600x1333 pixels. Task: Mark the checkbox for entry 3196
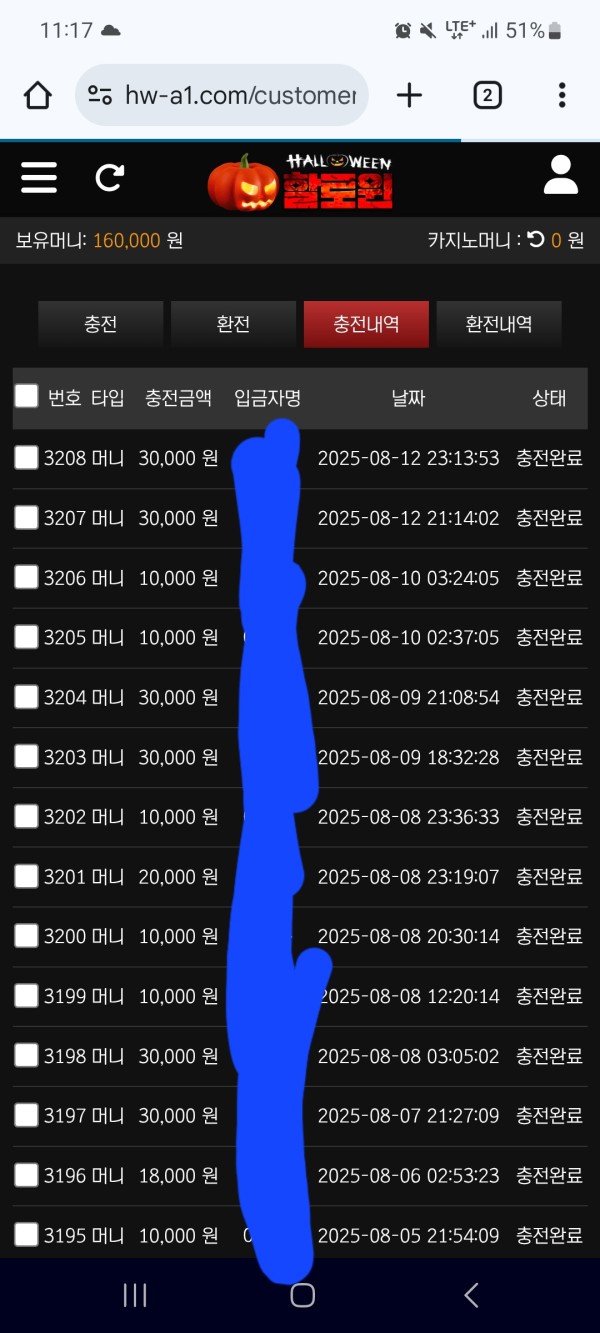click(27, 1175)
